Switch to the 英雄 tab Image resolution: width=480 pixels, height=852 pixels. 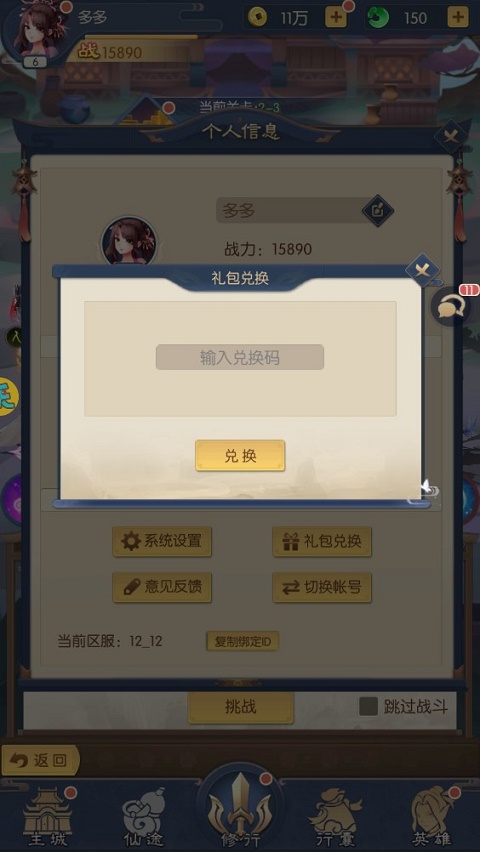click(433, 818)
